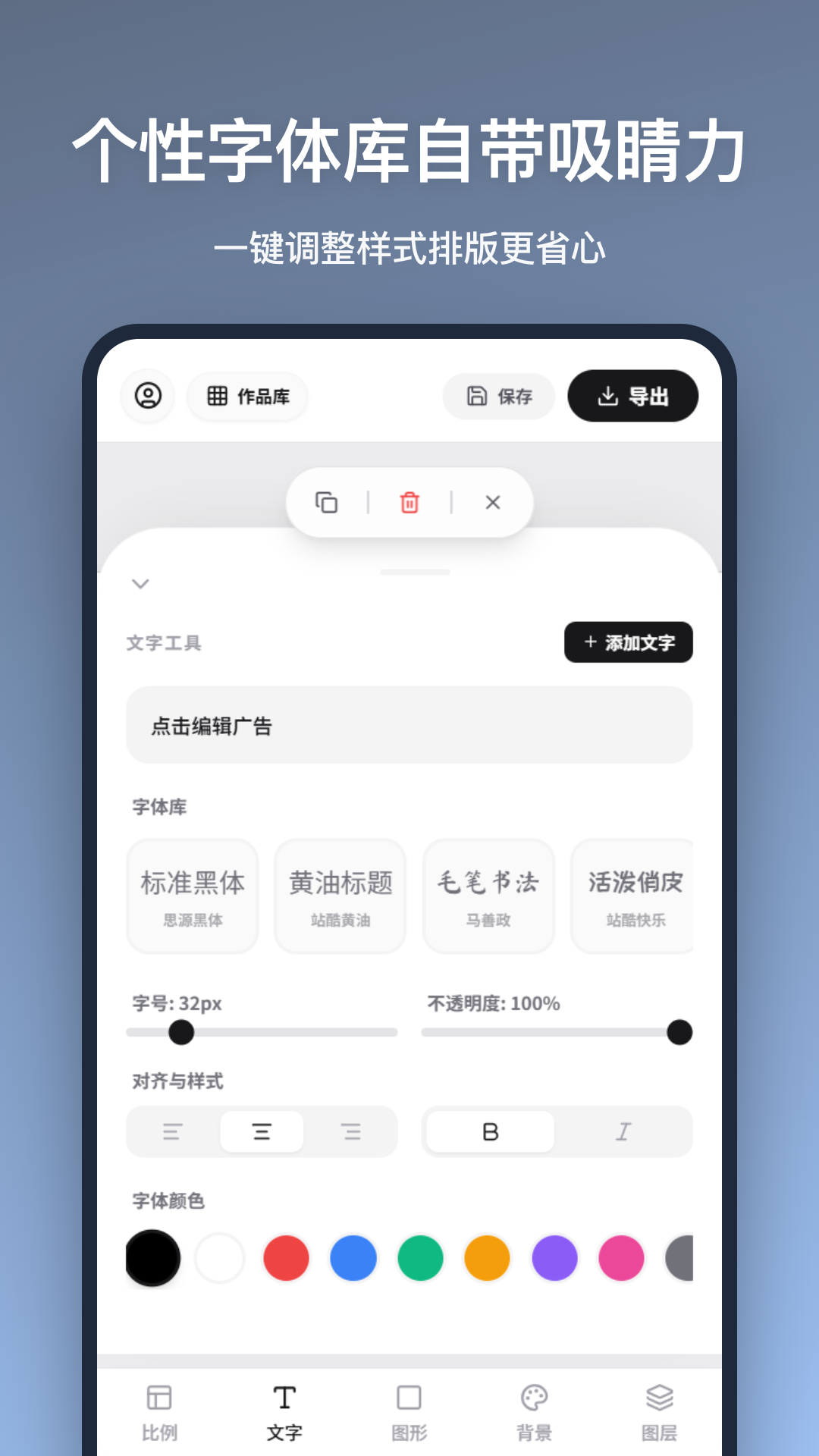Dismiss the floating toolbar with the X
Screen dimensions: 819x1456
493,502
